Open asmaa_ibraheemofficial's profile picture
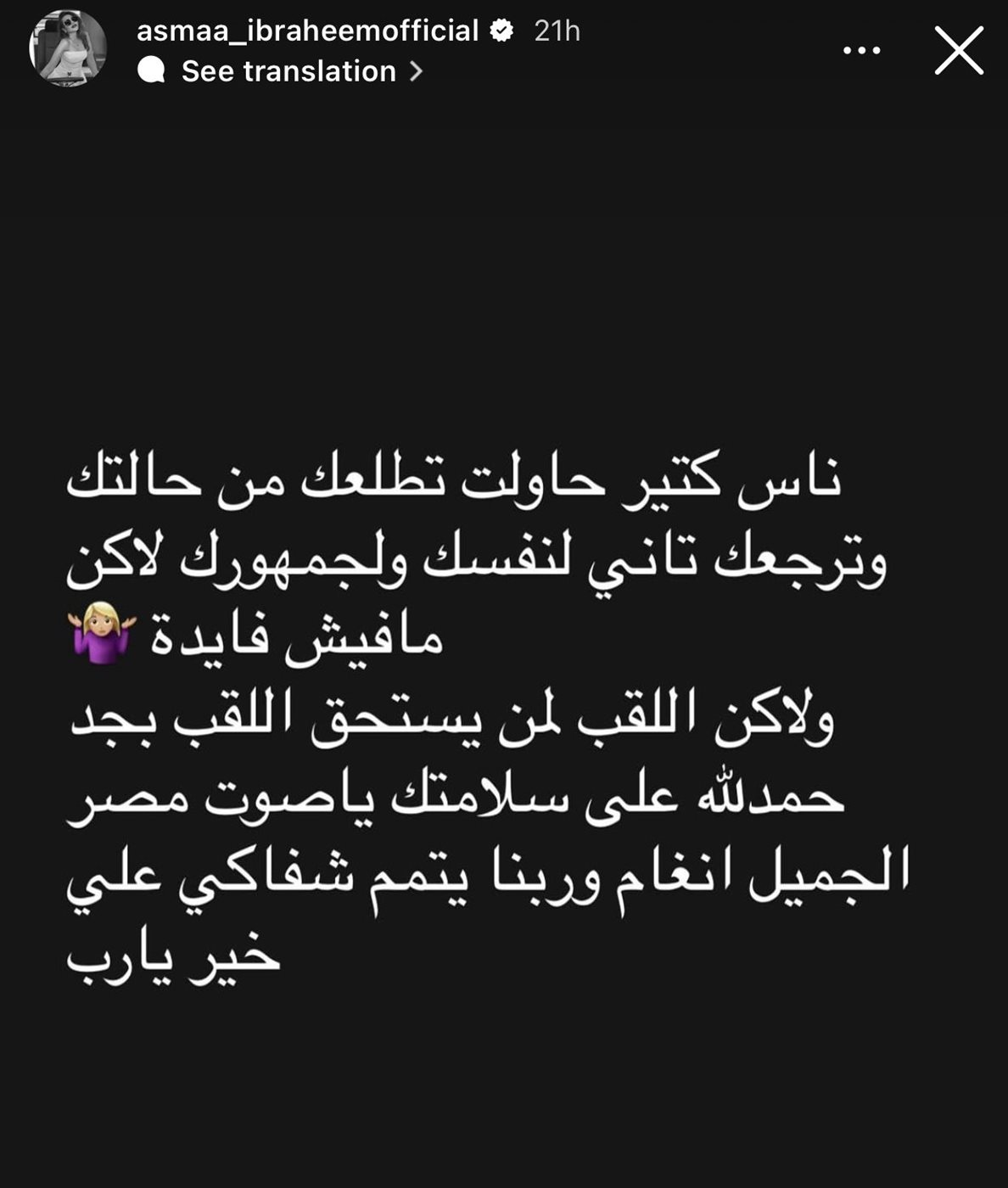 coord(68,48)
